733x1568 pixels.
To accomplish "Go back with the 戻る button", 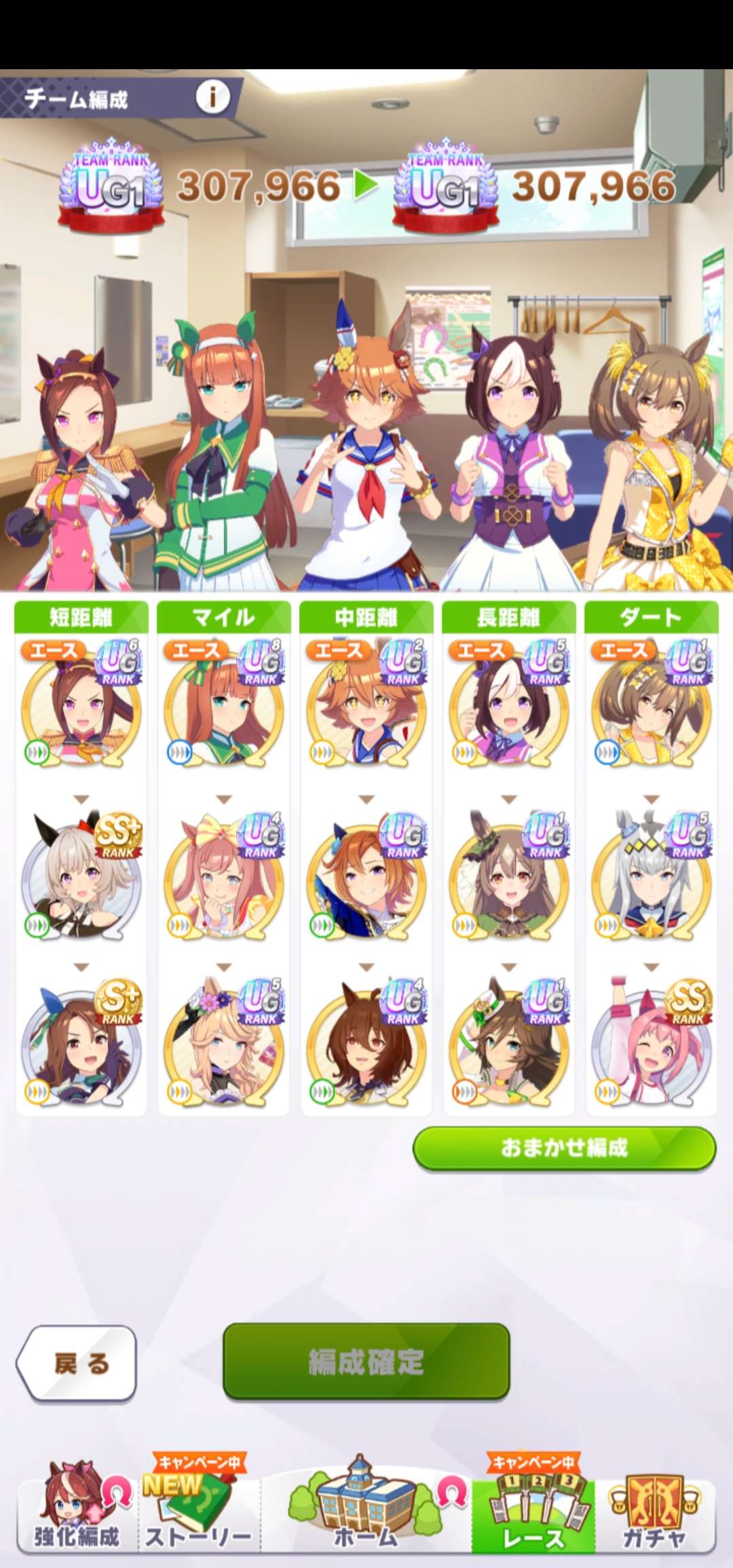I will 77,1362.
